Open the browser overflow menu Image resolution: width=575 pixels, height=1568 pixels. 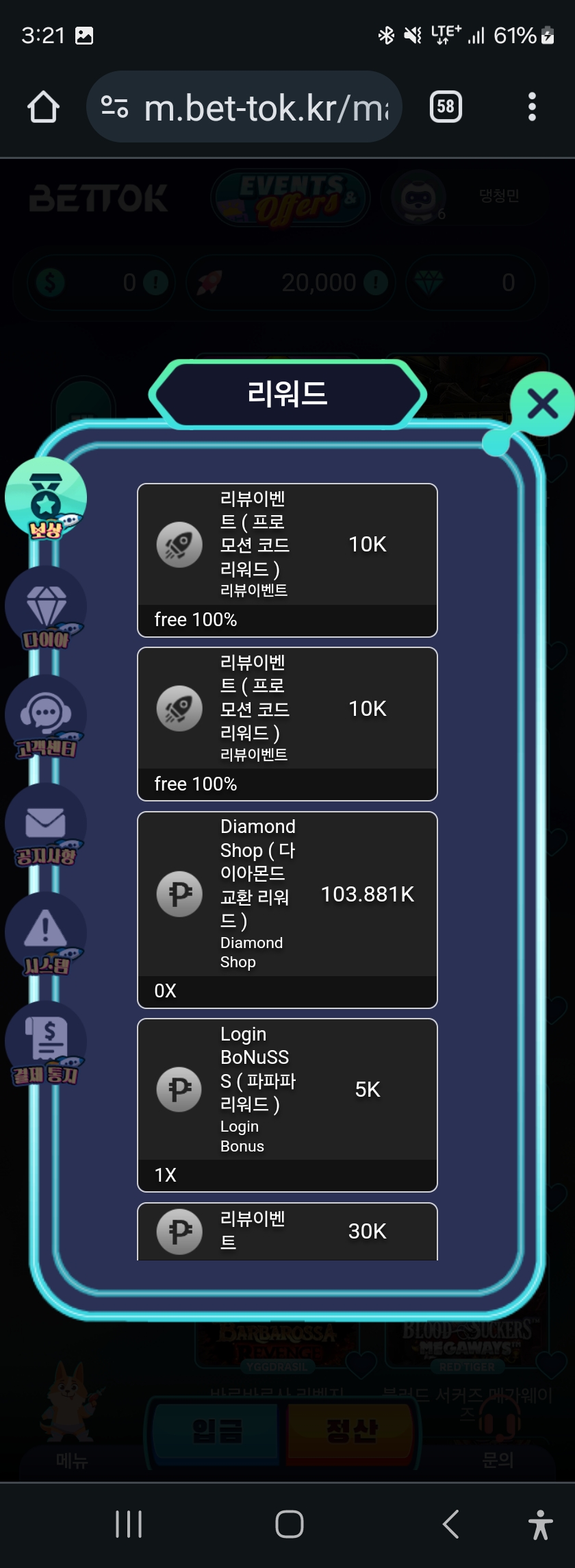point(532,107)
